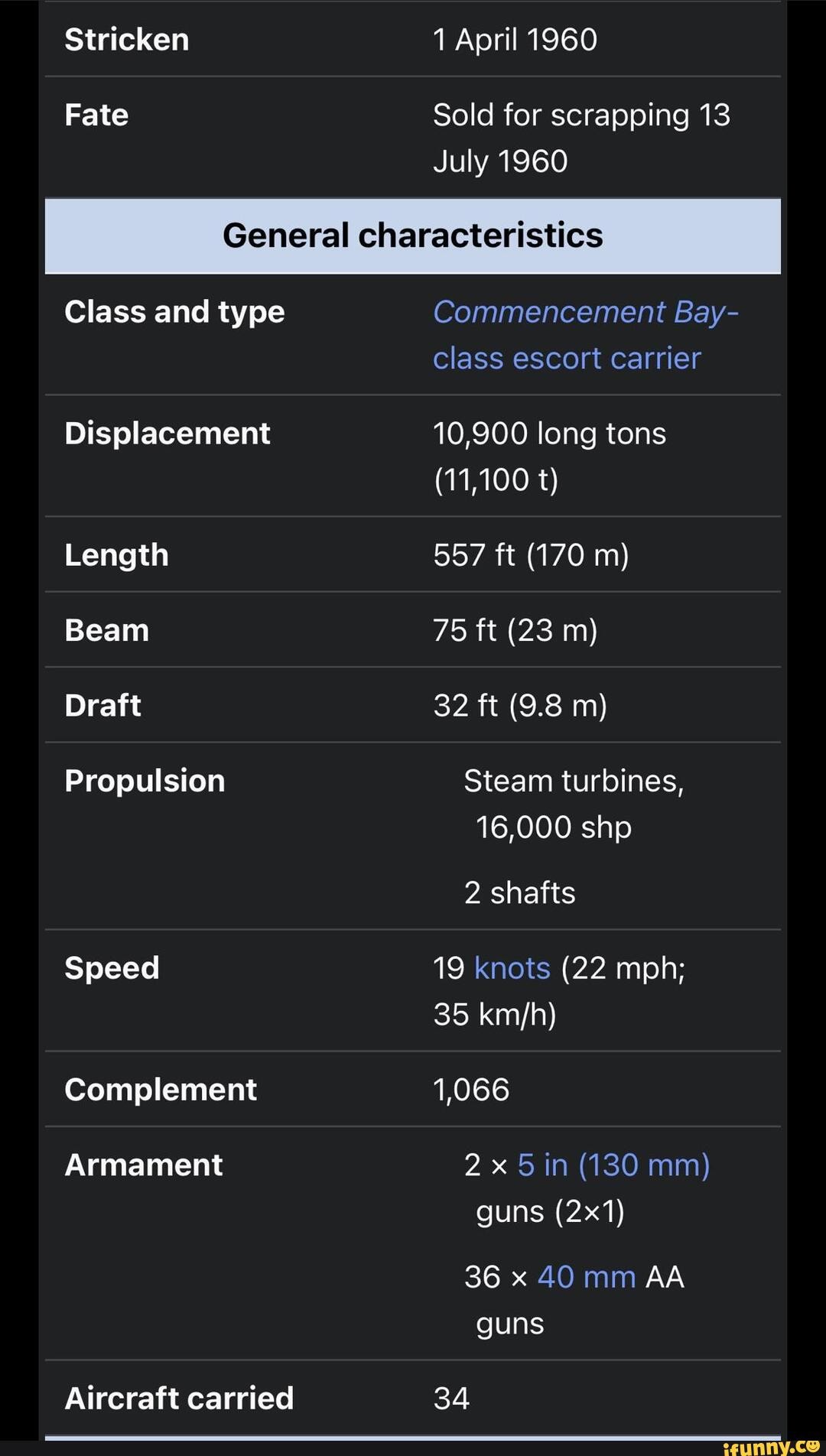Follow the knots link in Speed
This screenshot has width=826, height=1456.
[512, 969]
